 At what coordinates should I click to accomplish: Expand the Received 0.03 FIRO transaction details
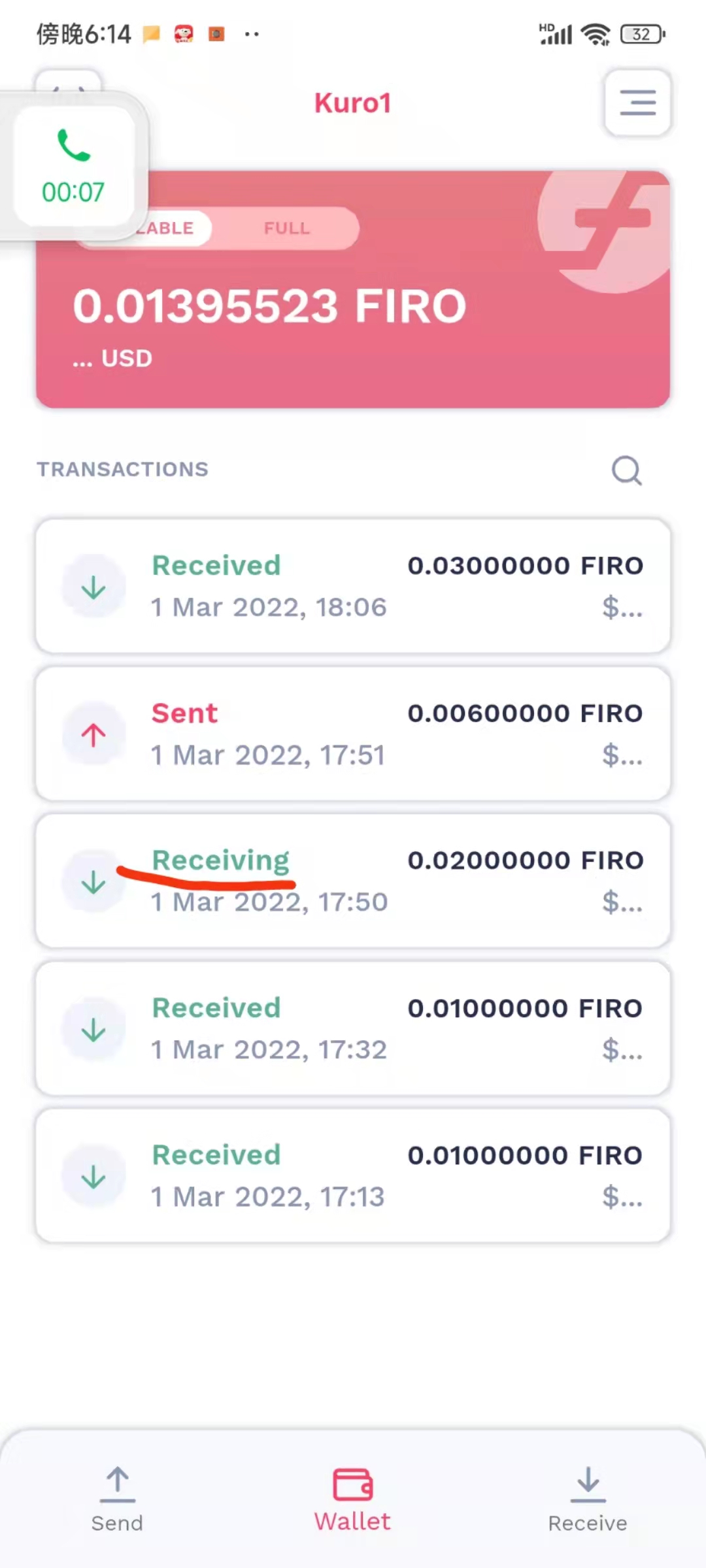[x=353, y=585]
